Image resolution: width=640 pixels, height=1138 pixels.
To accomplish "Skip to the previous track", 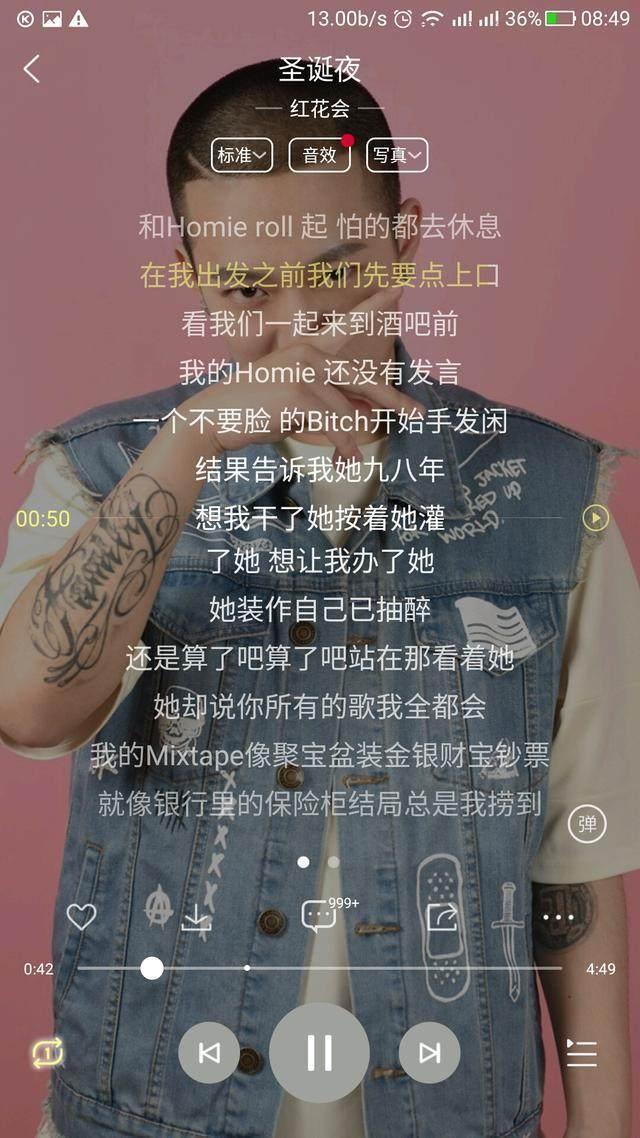I will tap(209, 1053).
